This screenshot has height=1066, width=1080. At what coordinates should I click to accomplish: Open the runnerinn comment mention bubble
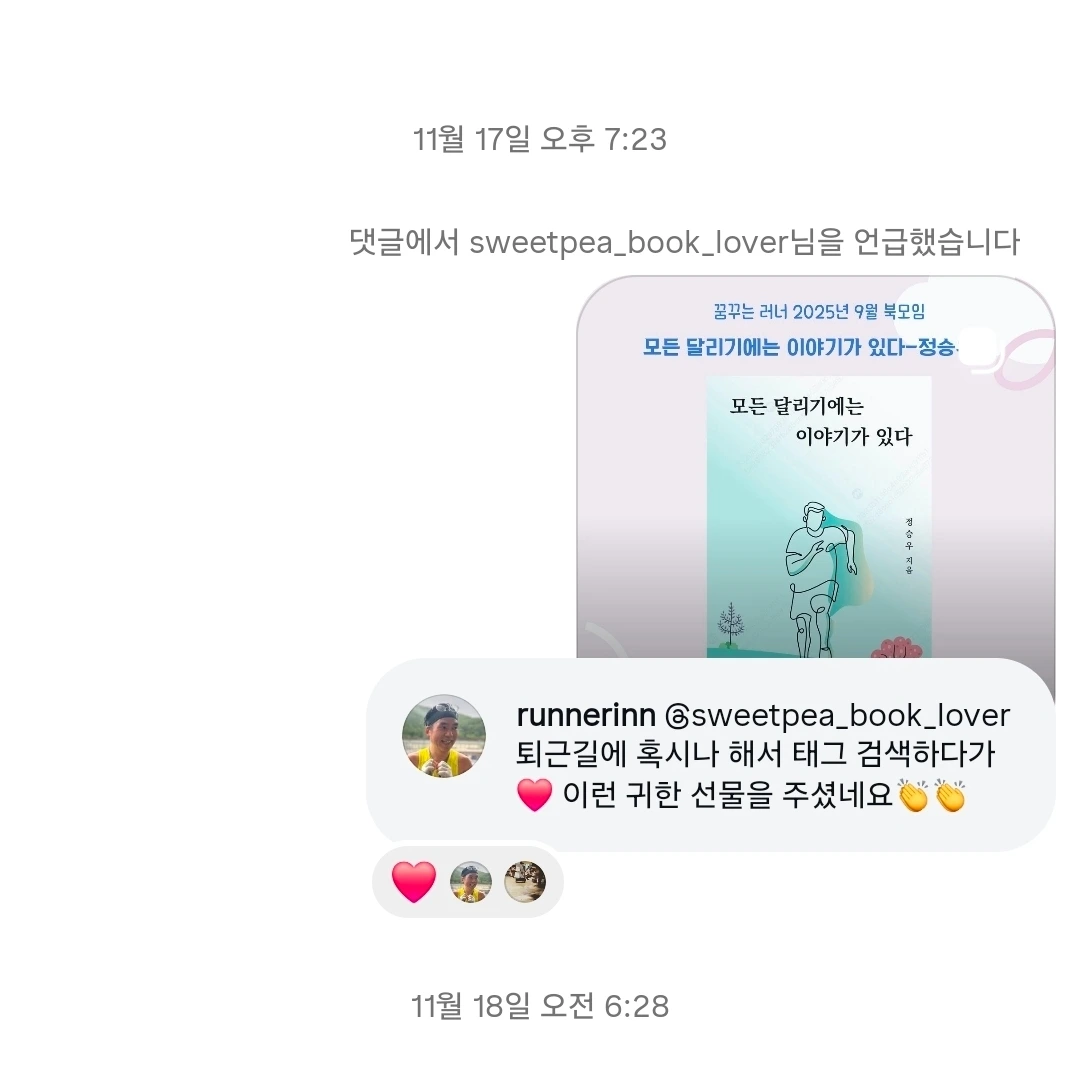coord(710,755)
